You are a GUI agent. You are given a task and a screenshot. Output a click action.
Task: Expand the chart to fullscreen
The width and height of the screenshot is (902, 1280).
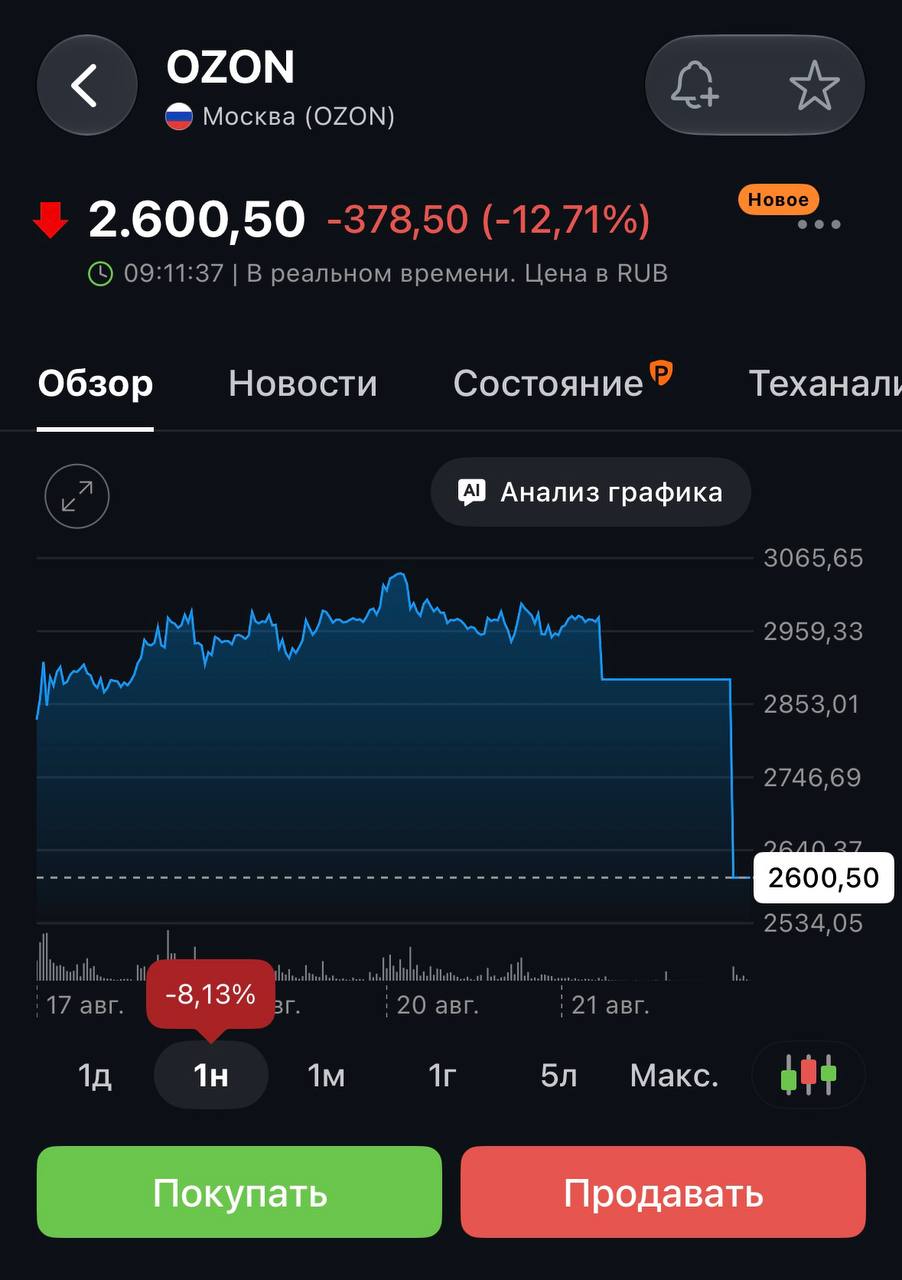77,496
